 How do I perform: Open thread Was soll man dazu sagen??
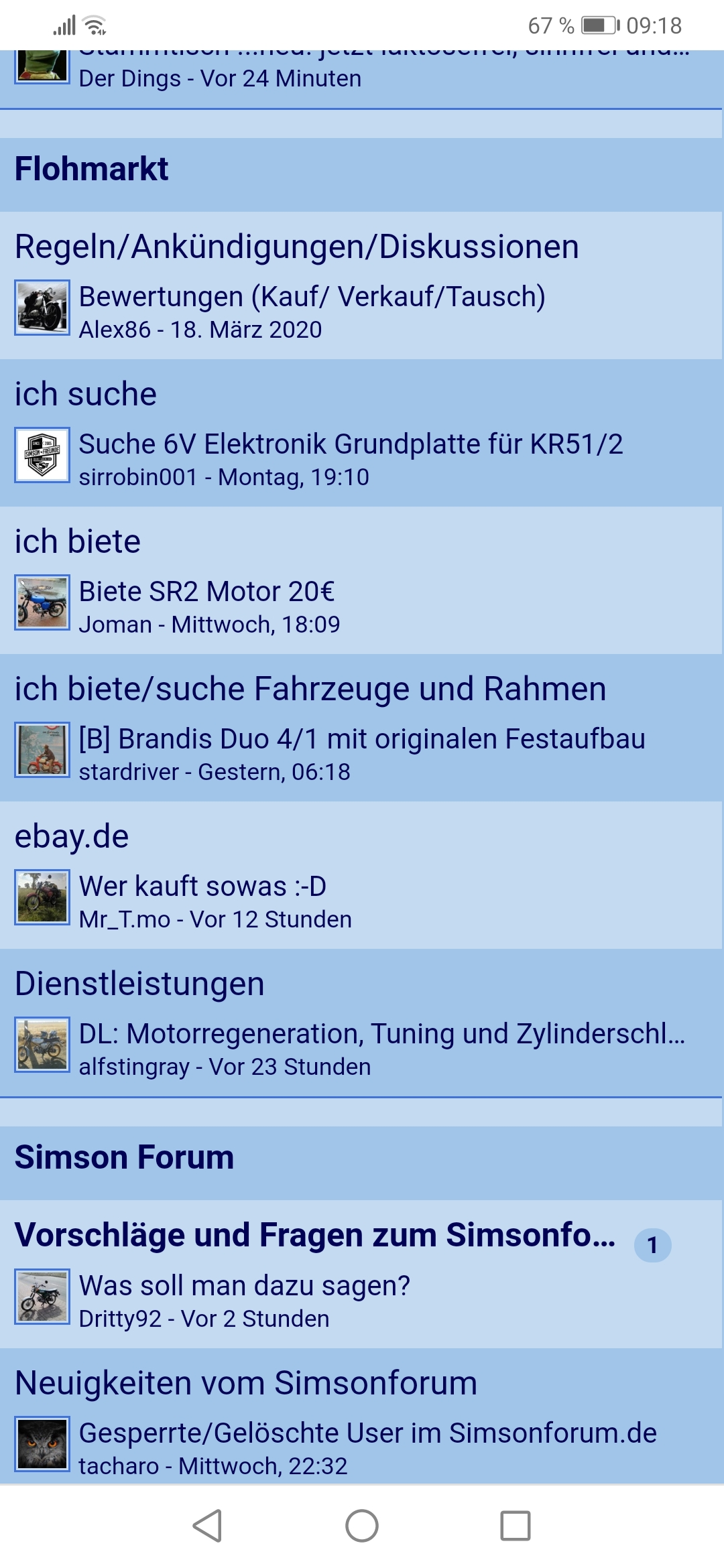click(x=244, y=1286)
